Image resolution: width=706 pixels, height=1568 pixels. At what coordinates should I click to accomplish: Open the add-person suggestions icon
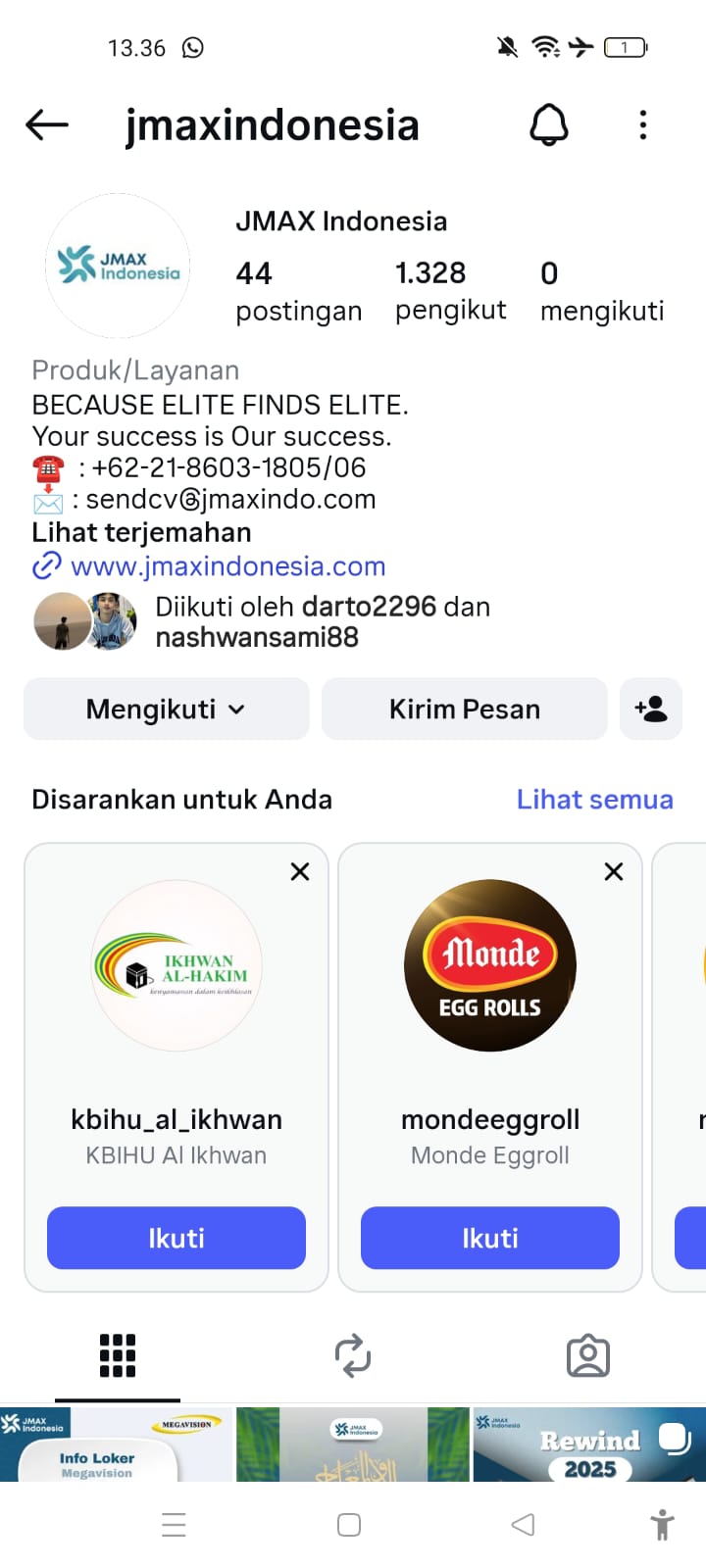click(651, 709)
